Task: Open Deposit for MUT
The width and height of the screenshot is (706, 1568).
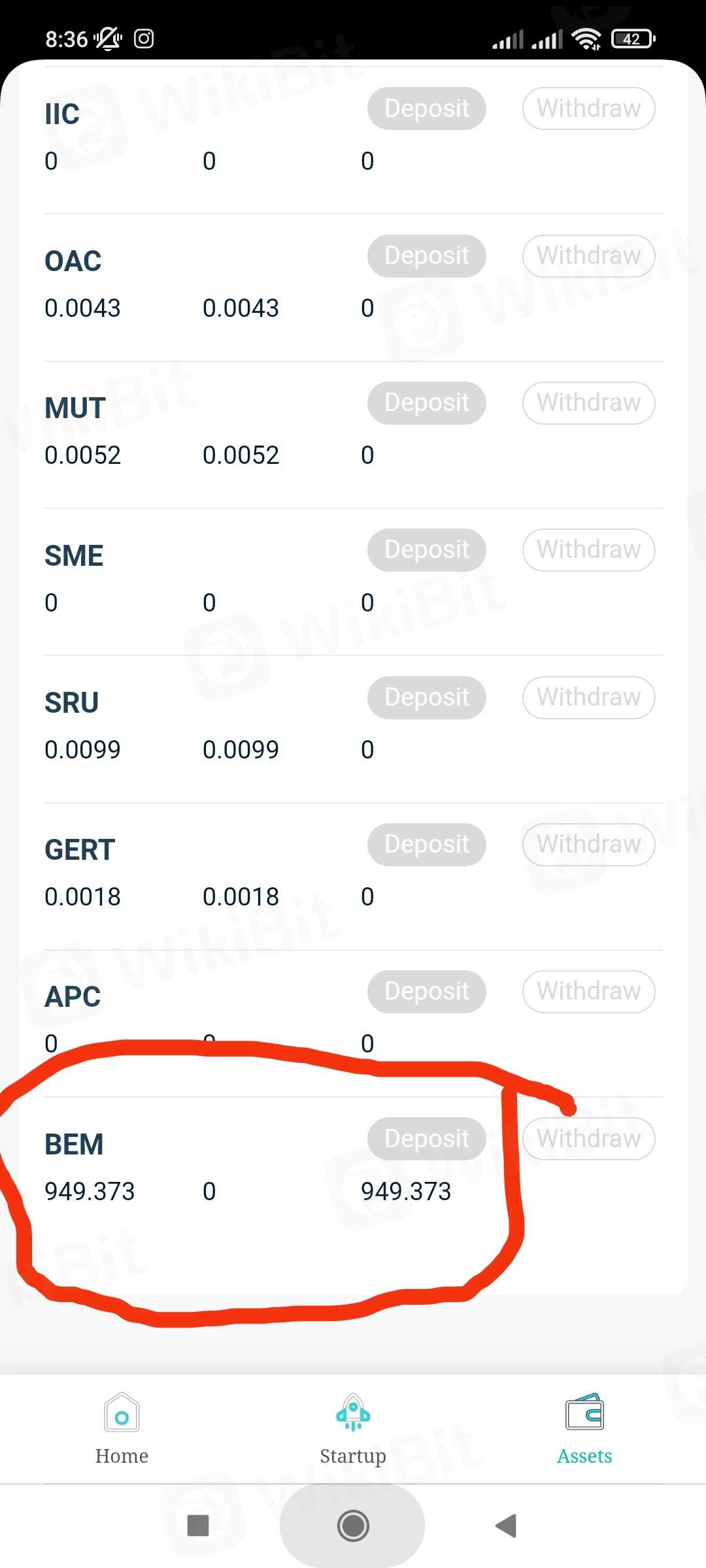Action: [x=426, y=402]
